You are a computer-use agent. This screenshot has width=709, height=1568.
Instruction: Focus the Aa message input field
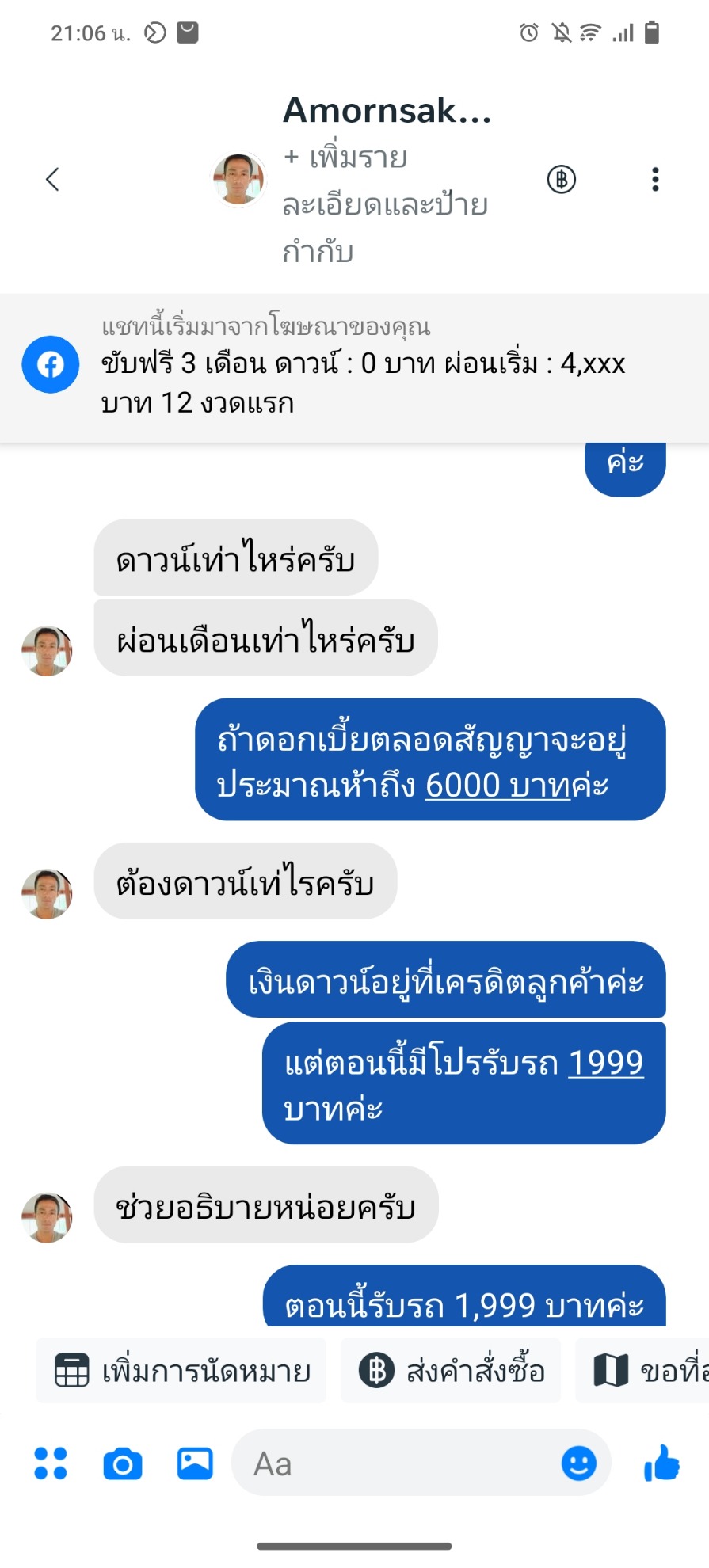pyautogui.click(x=396, y=1463)
